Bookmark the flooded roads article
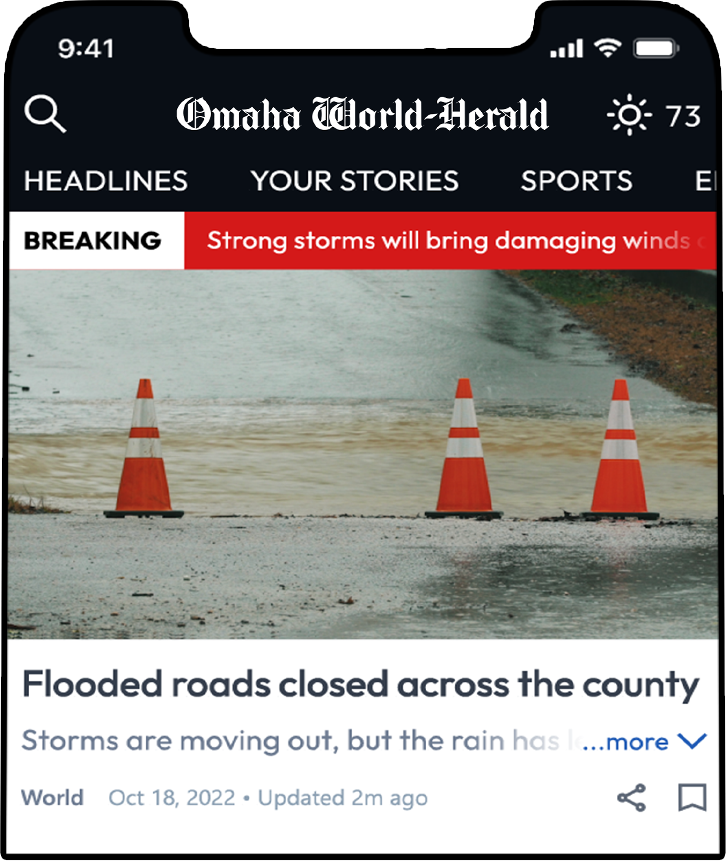The height and width of the screenshot is (861, 726). coord(691,798)
